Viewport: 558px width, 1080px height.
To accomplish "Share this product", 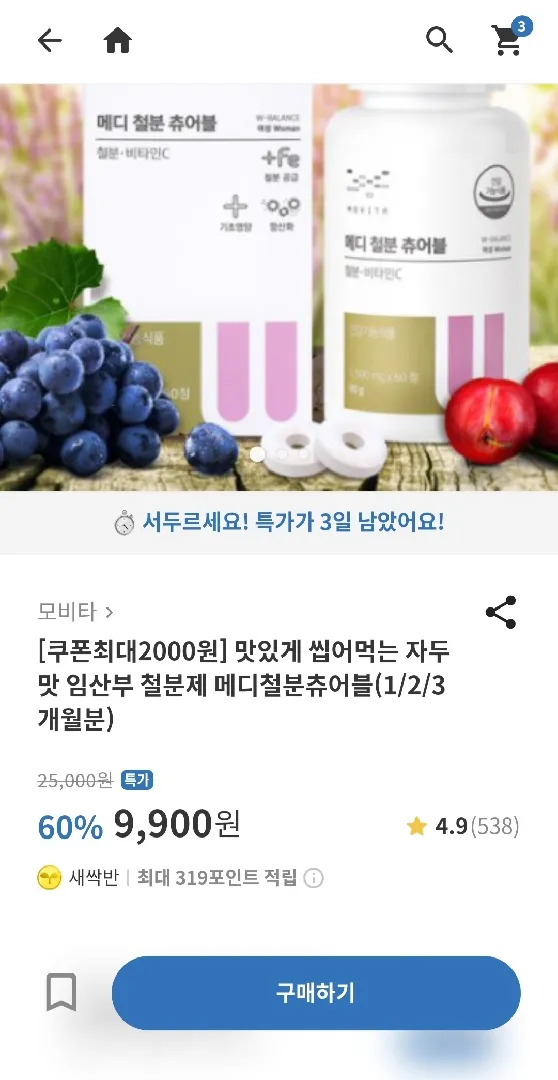I will (x=501, y=612).
